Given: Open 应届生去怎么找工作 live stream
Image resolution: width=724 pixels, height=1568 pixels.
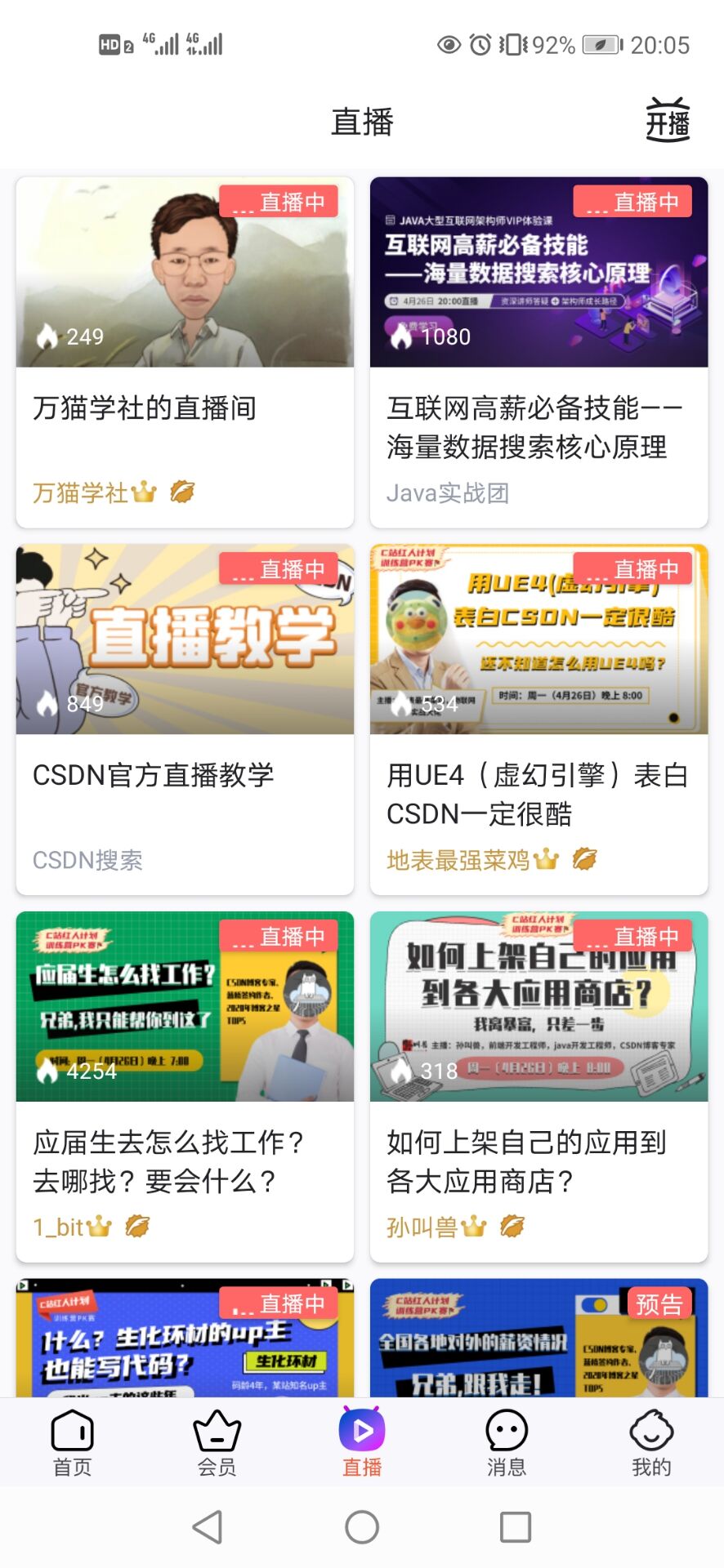Looking at the screenshot, I should [x=185, y=1086].
